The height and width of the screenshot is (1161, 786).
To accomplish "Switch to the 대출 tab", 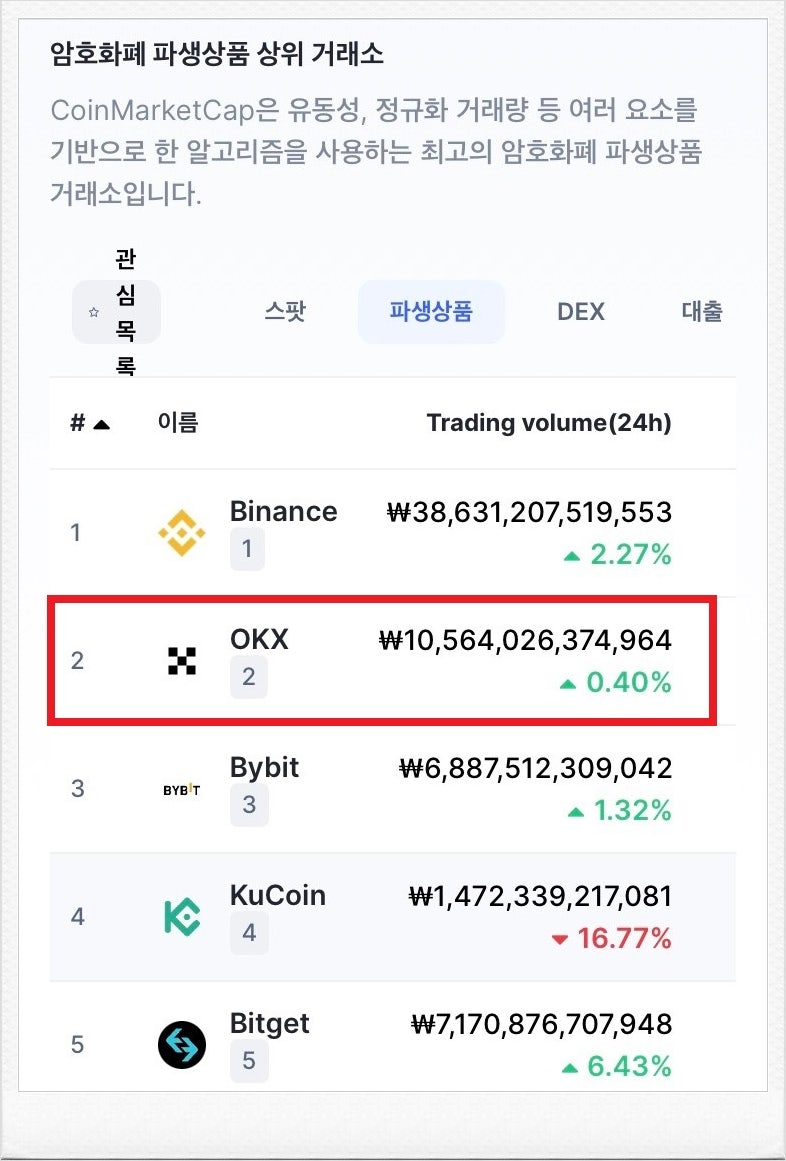I will tap(700, 312).
